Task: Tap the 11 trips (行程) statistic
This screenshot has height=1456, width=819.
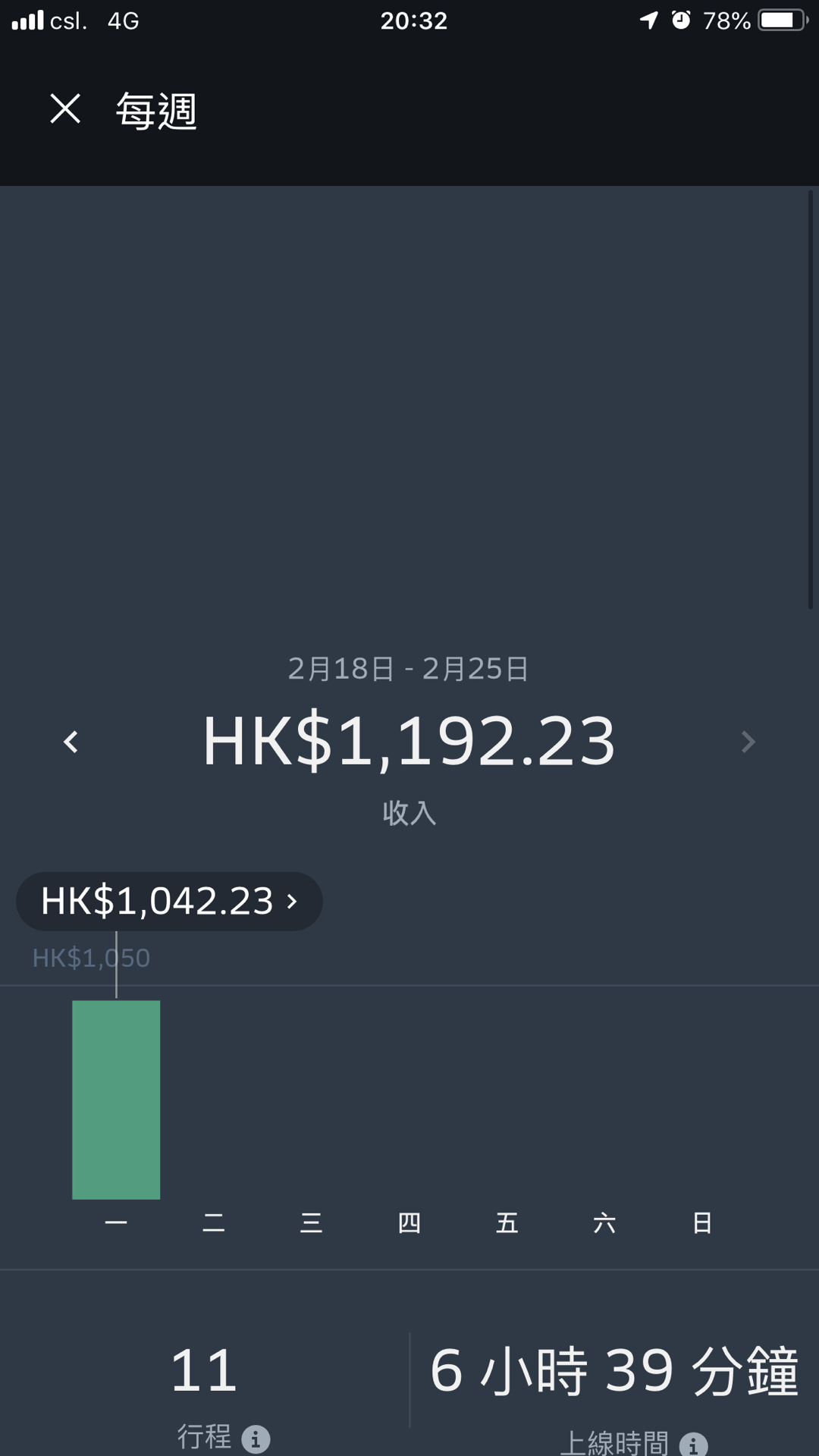Action: coord(203,1369)
